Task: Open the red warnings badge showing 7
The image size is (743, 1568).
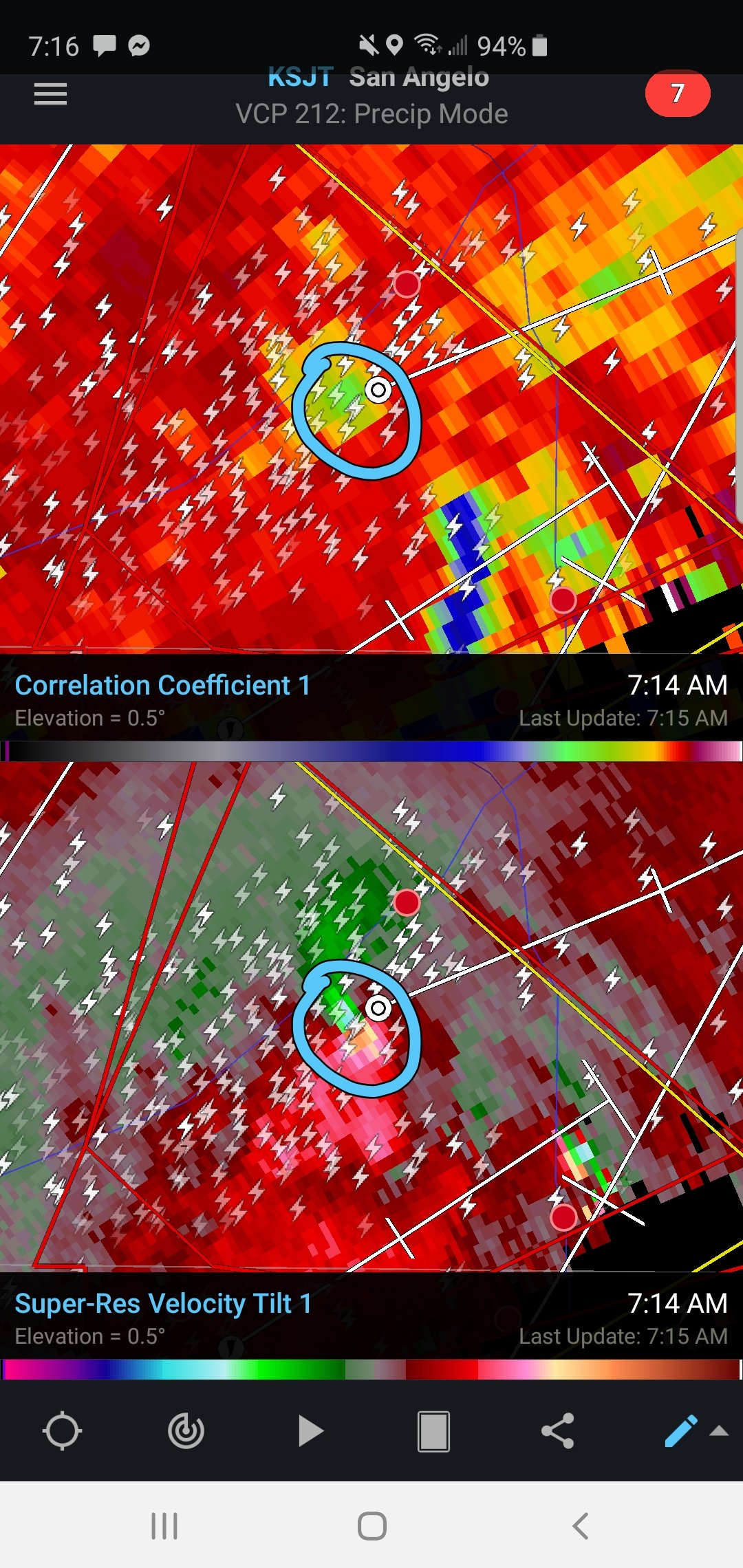Action: [x=678, y=94]
